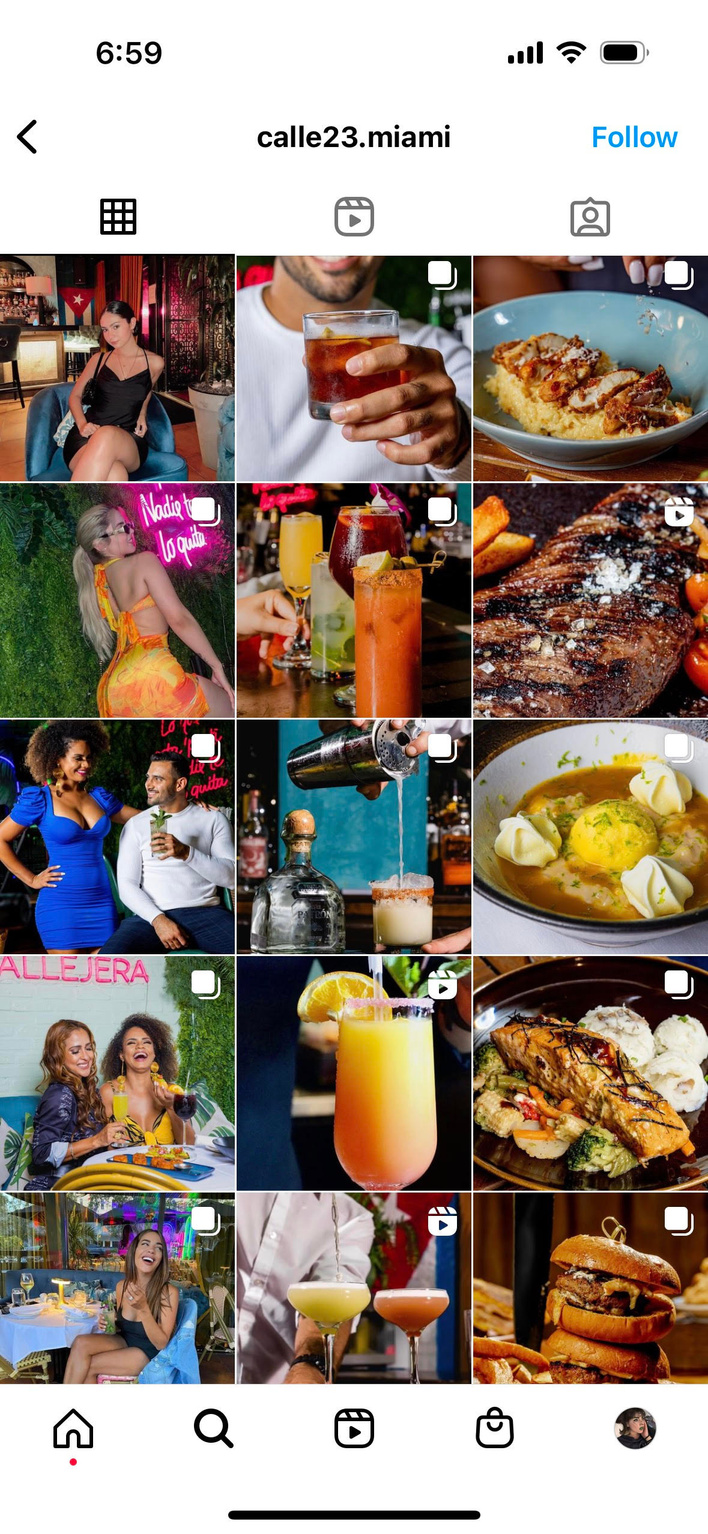This screenshot has width=708, height=1534.
Task: Open the salmon with mashed potatoes post
Action: point(590,1072)
